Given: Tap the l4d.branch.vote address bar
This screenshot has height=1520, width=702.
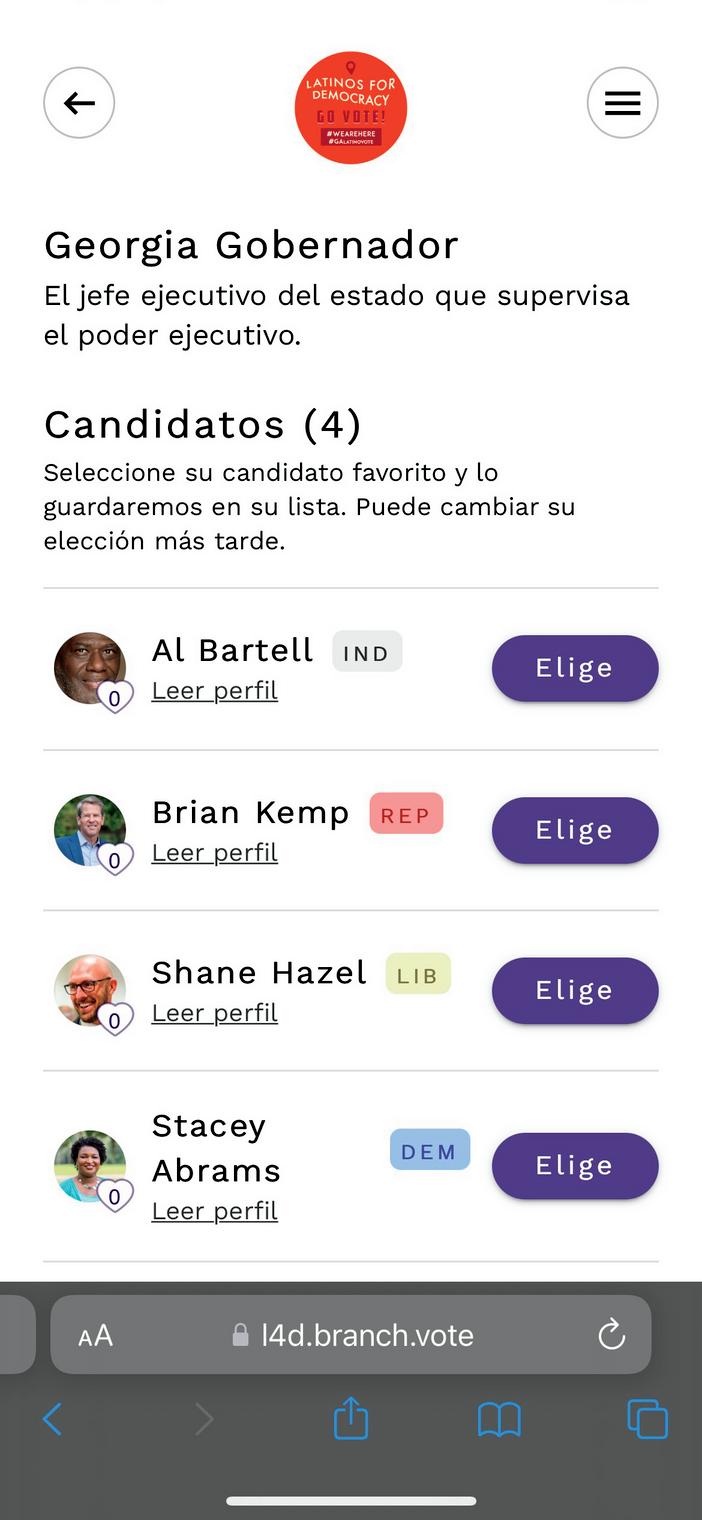Looking at the screenshot, I should [366, 1335].
